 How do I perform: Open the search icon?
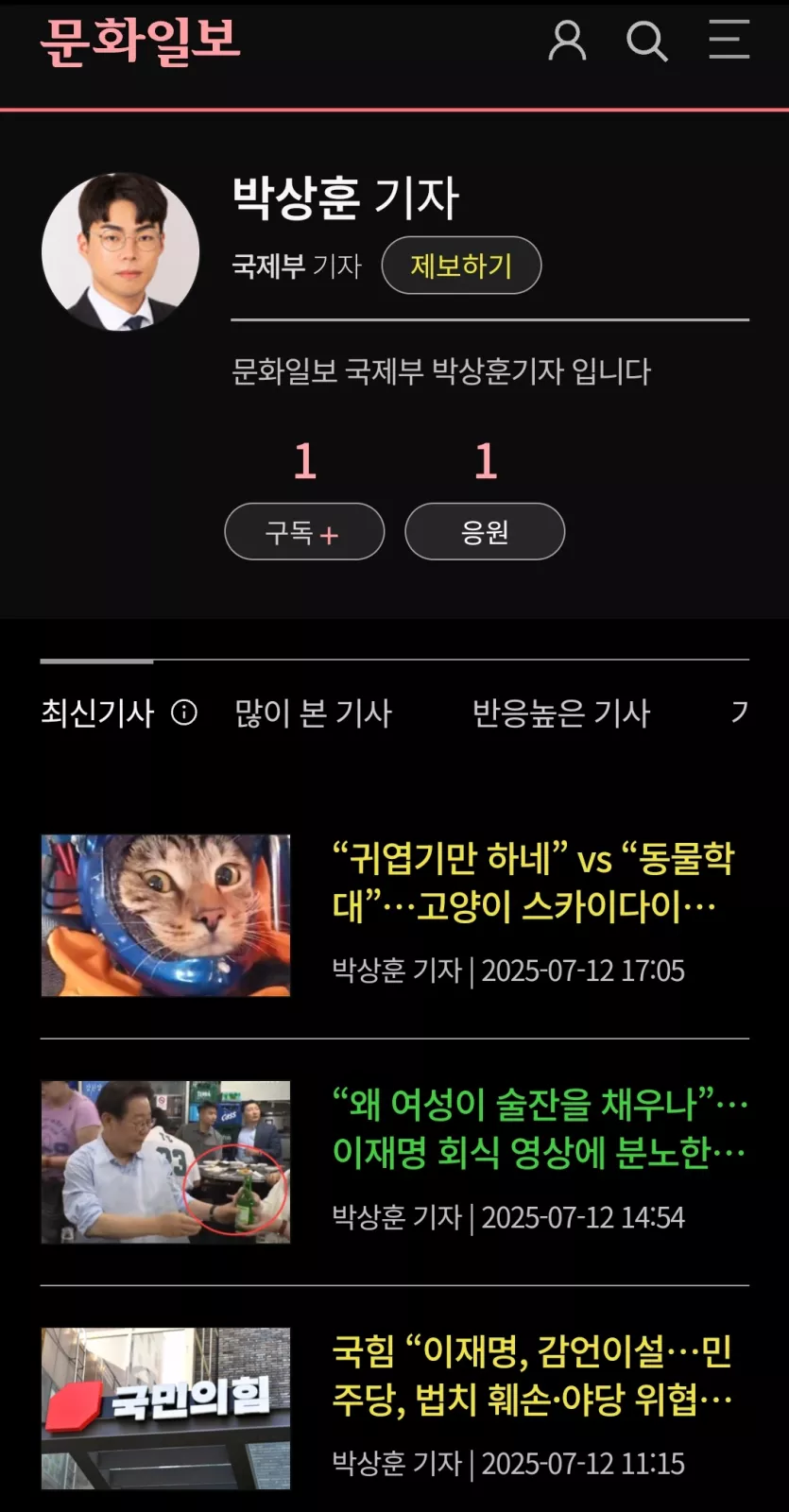pos(647,42)
